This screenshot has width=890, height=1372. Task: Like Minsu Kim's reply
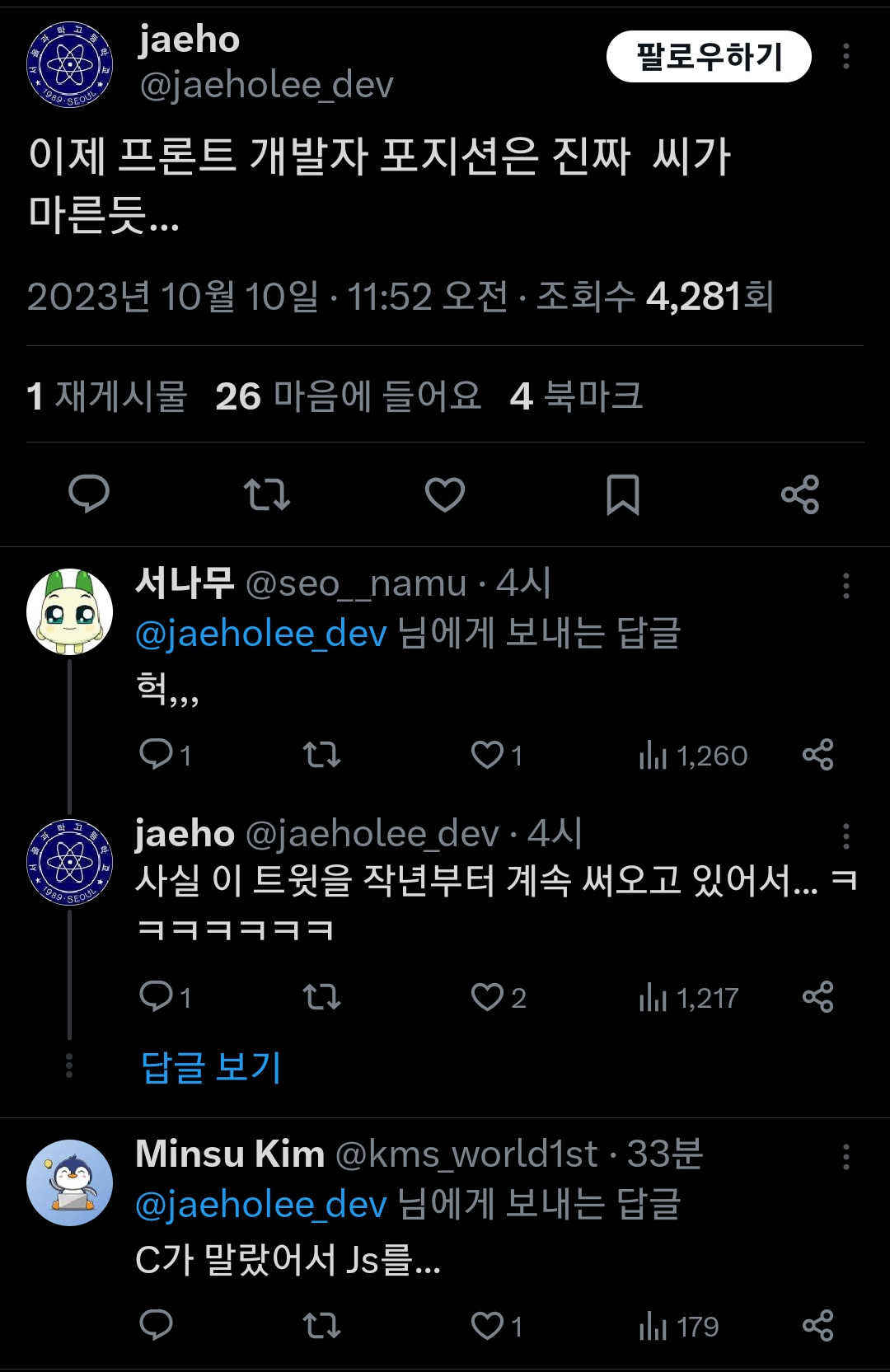(x=488, y=1326)
